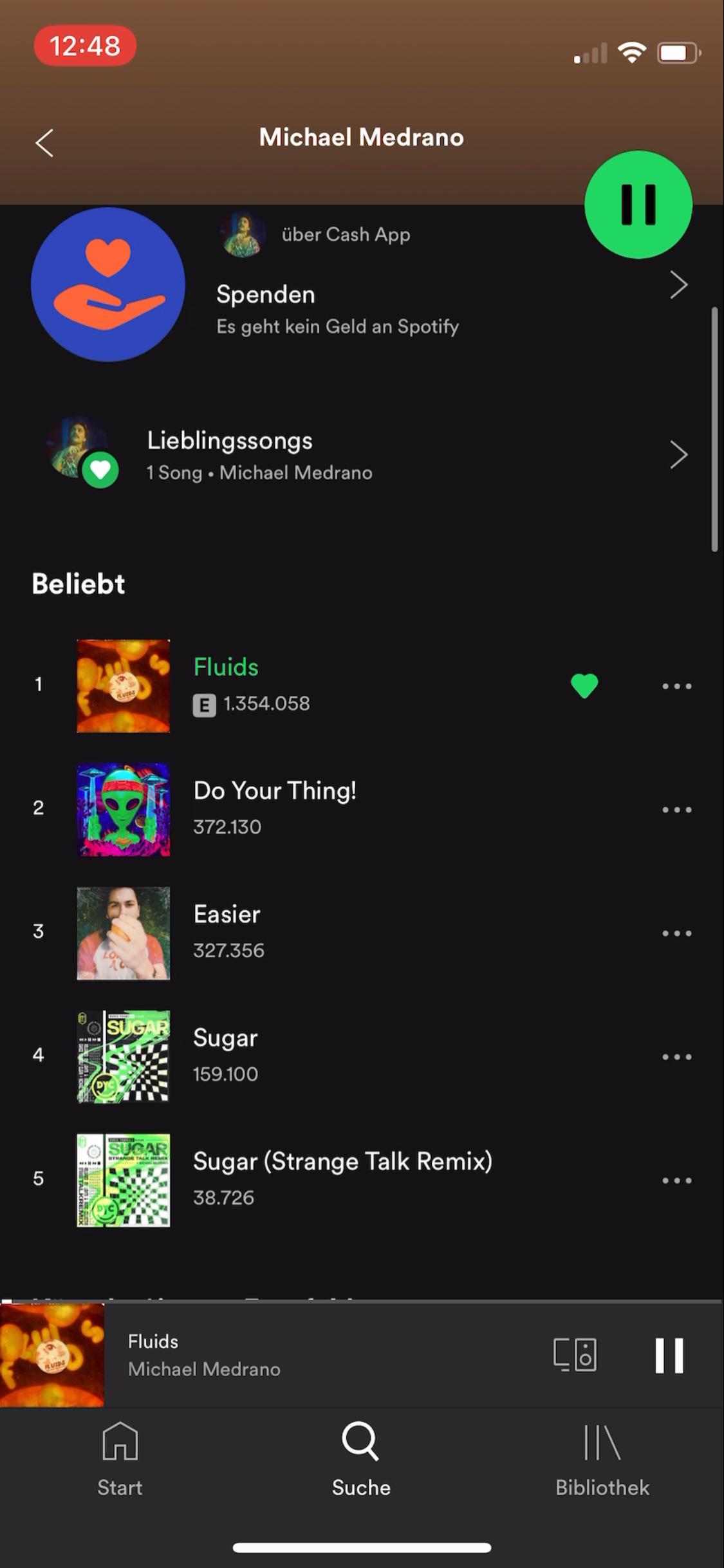This screenshot has height=1568, width=724.
Task: Pause playback with the green button
Action: (638, 205)
